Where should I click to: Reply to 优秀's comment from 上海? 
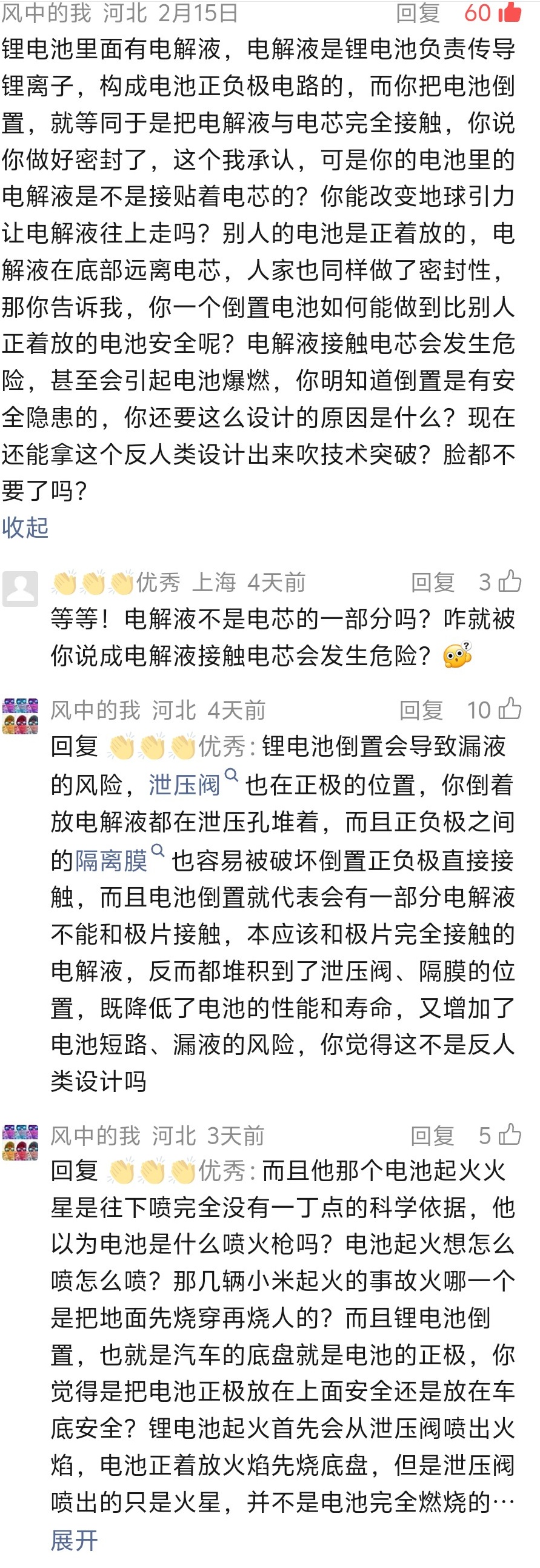[x=433, y=582]
